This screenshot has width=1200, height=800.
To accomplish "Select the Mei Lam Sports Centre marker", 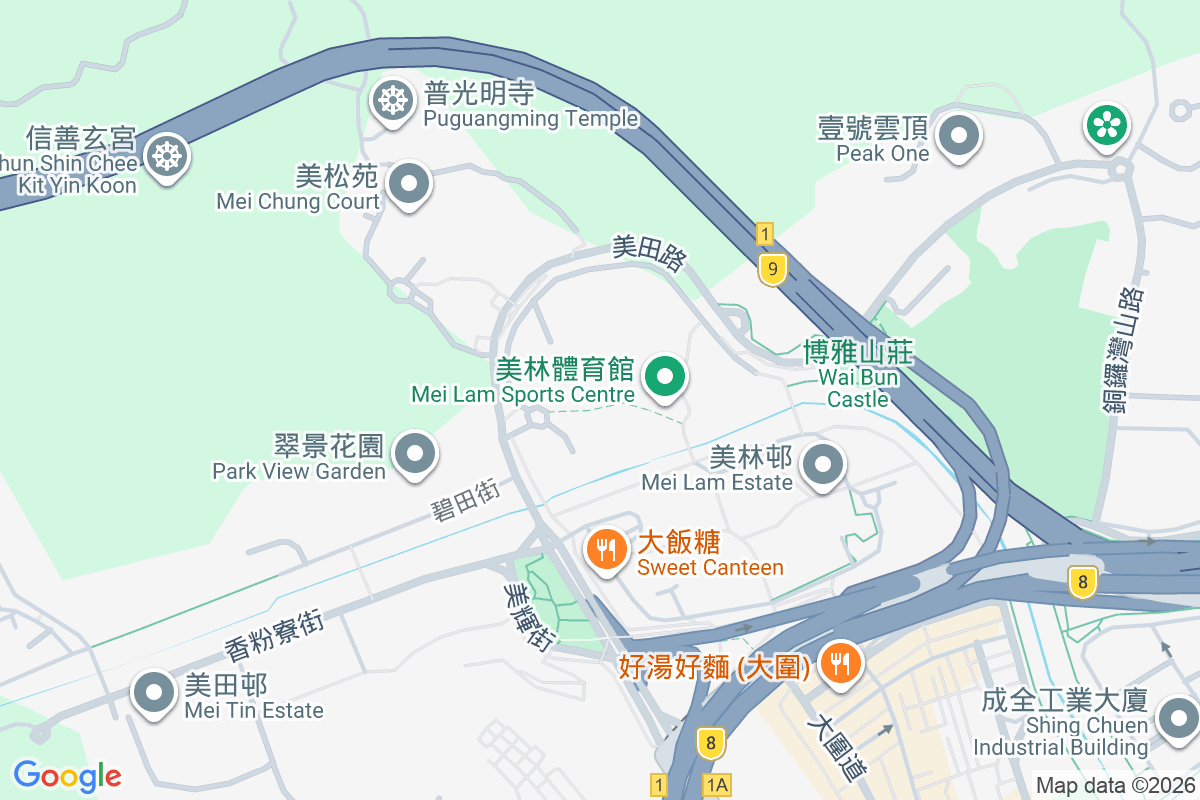I will pos(664,378).
